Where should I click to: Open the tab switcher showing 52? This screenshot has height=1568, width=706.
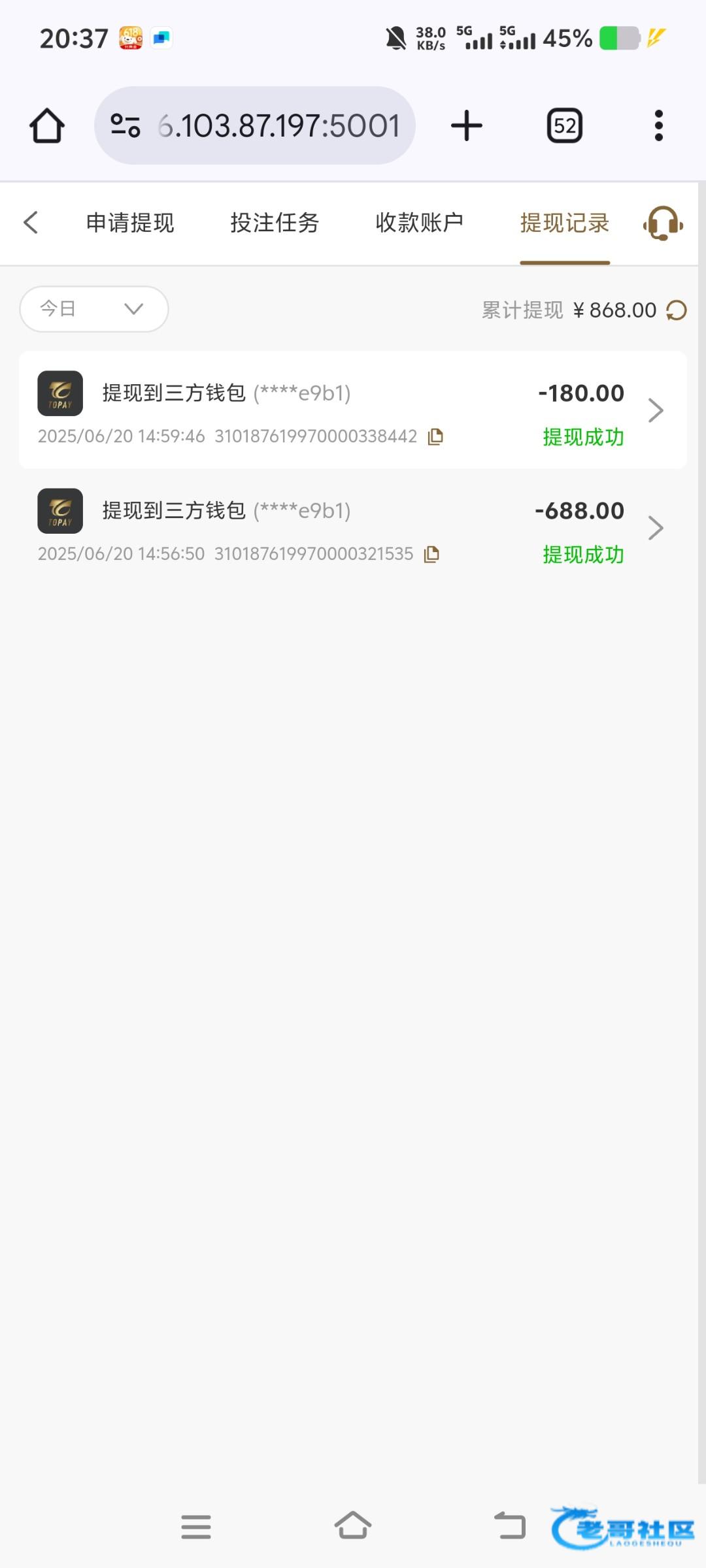[565, 125]
